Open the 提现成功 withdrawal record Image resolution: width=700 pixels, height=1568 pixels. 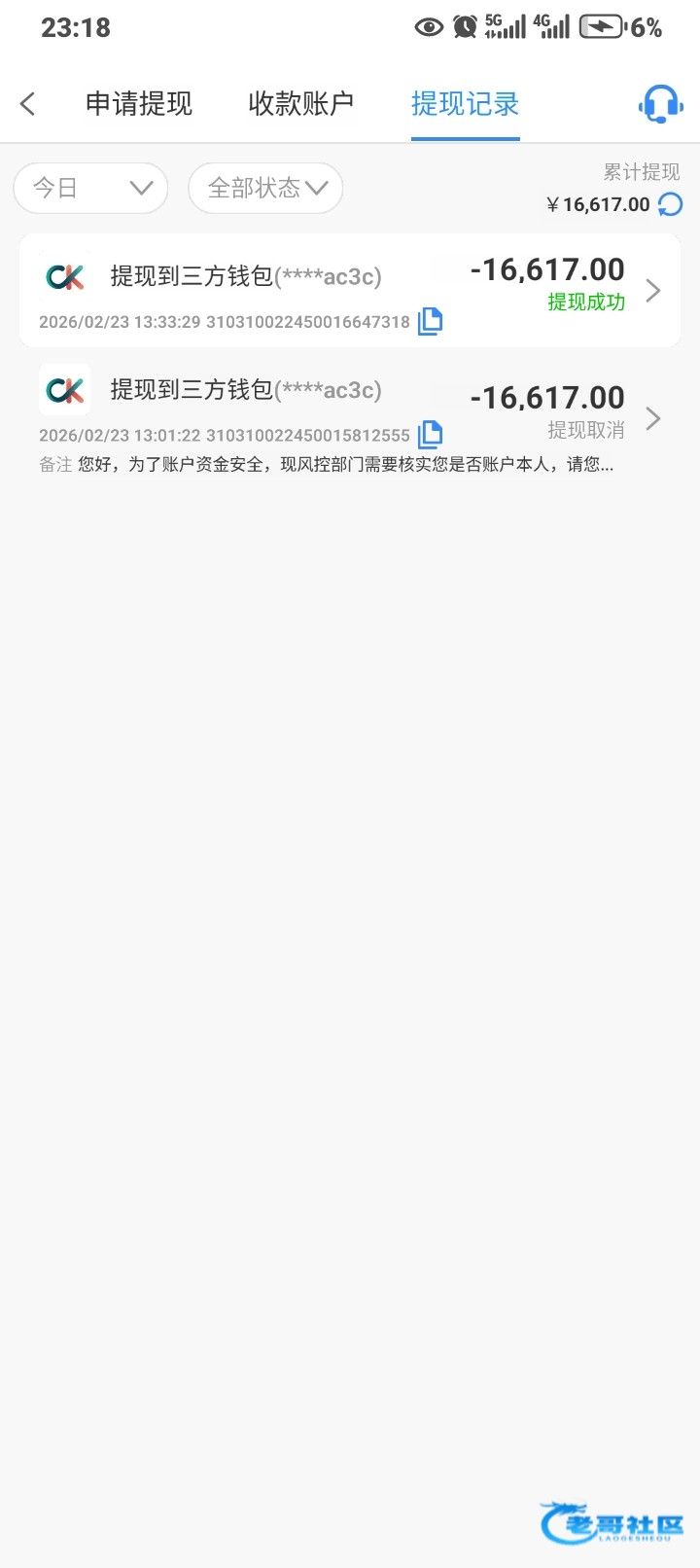(350, 290)
